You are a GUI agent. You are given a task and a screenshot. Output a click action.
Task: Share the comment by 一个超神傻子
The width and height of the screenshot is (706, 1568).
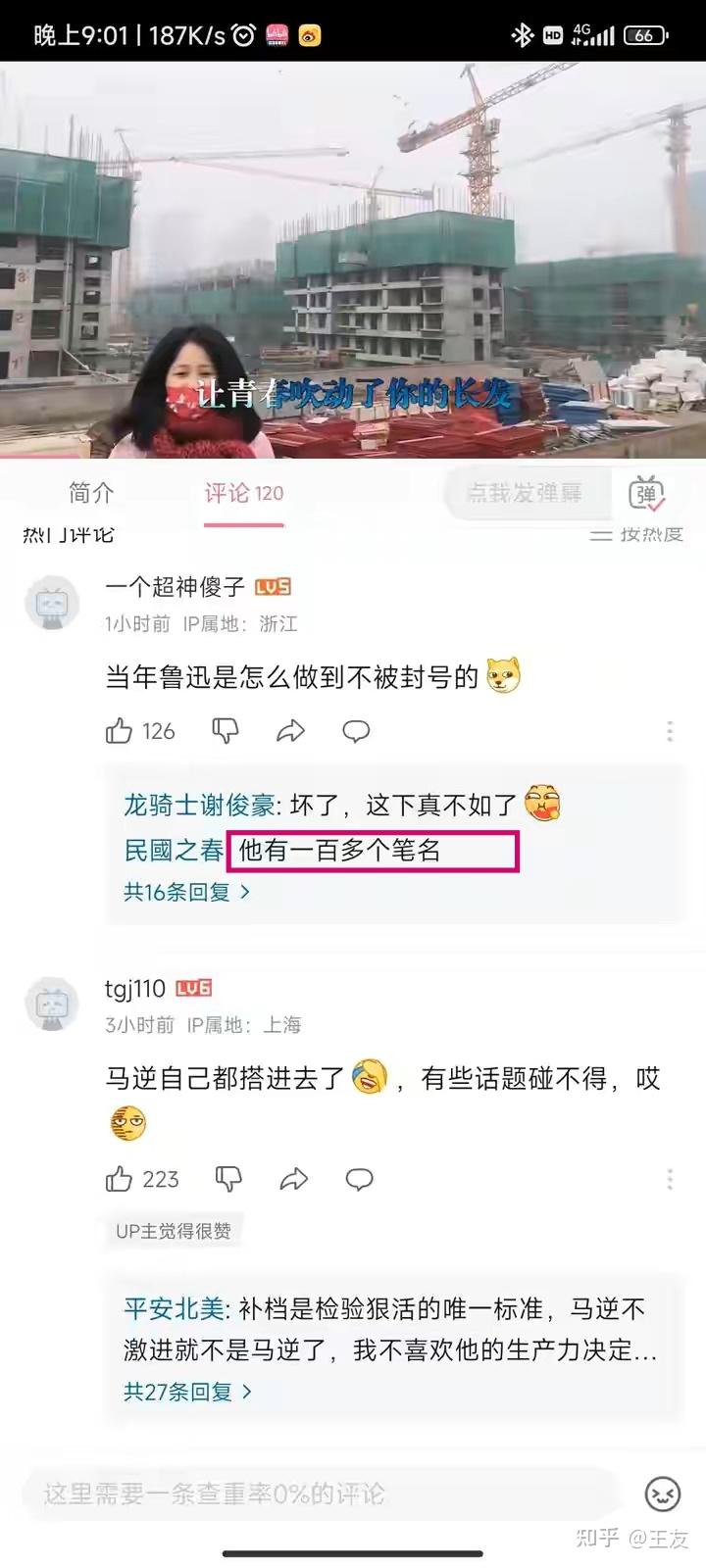pyautogui.click(x=291, y=731)
